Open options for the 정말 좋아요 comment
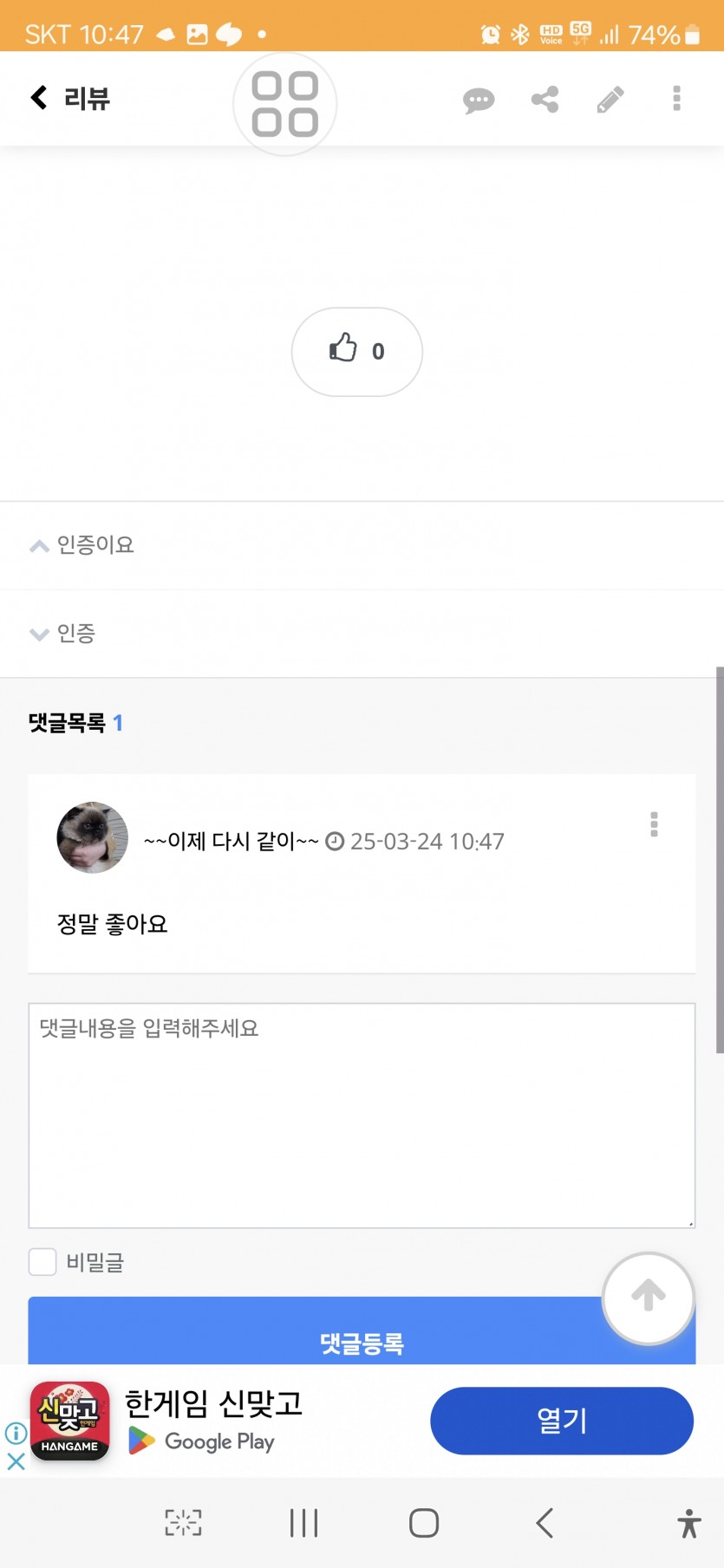This screenshot has width=724, height=1568. pyautogui.click(x=654, y=824)
